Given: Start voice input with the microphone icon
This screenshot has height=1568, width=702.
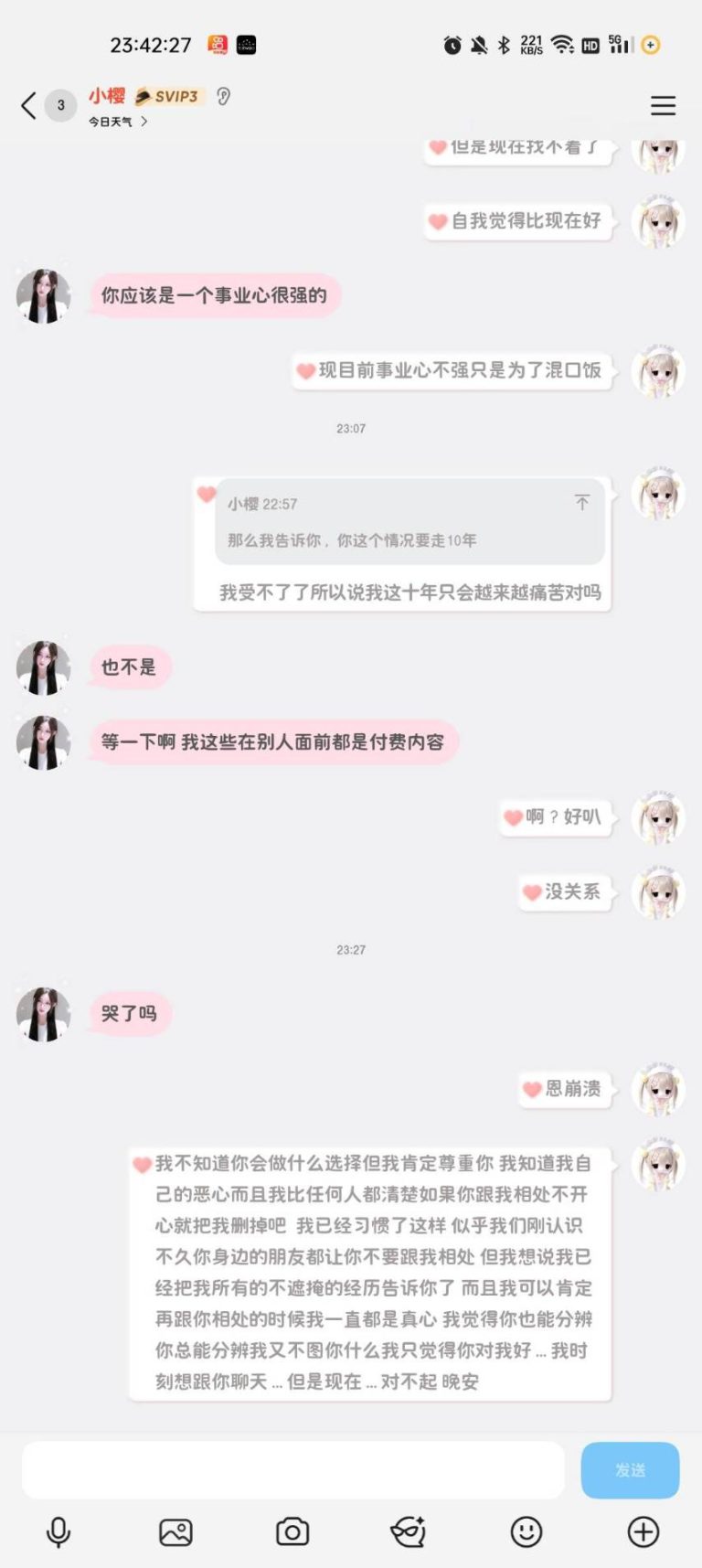Looking at the screenshot, I should 58,1532.
